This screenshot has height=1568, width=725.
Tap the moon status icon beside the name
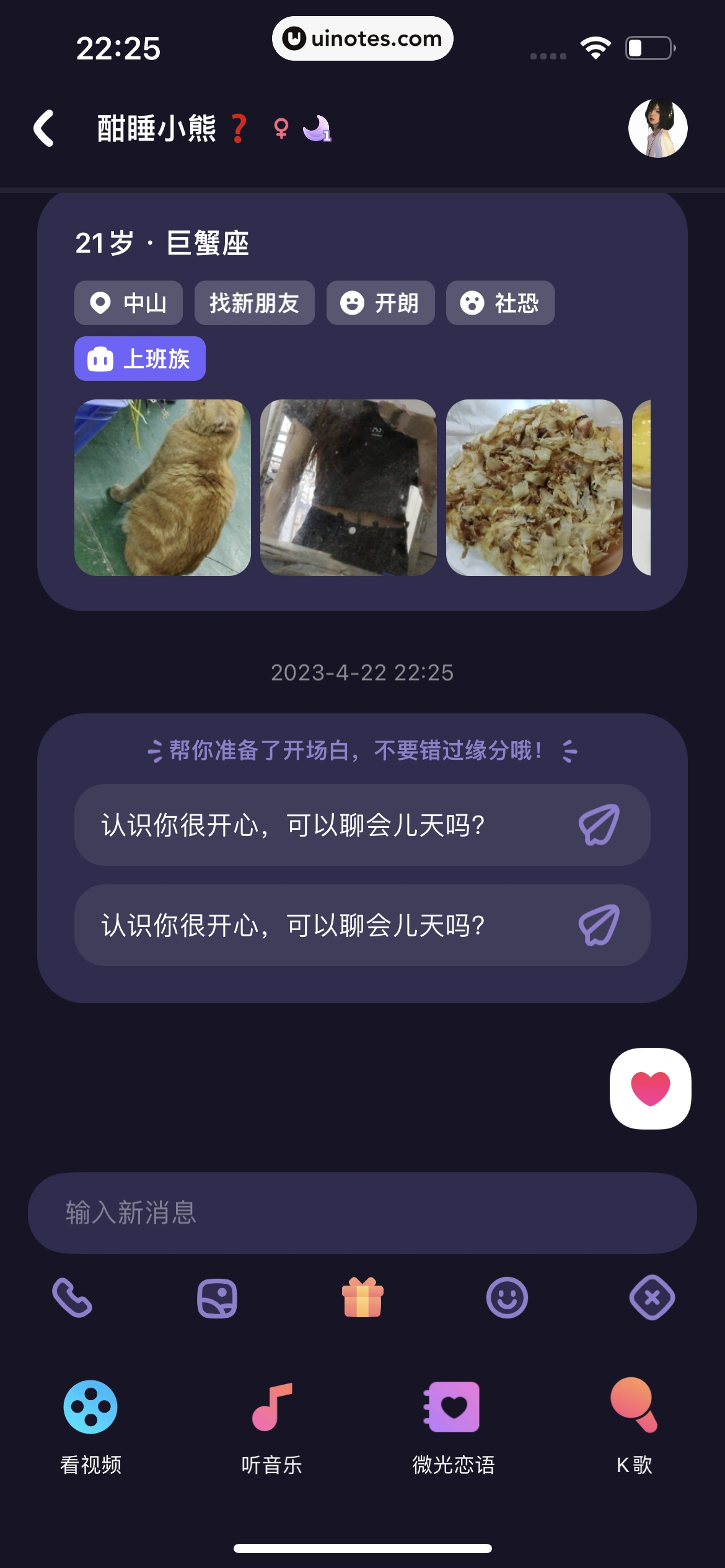point(316,128)
